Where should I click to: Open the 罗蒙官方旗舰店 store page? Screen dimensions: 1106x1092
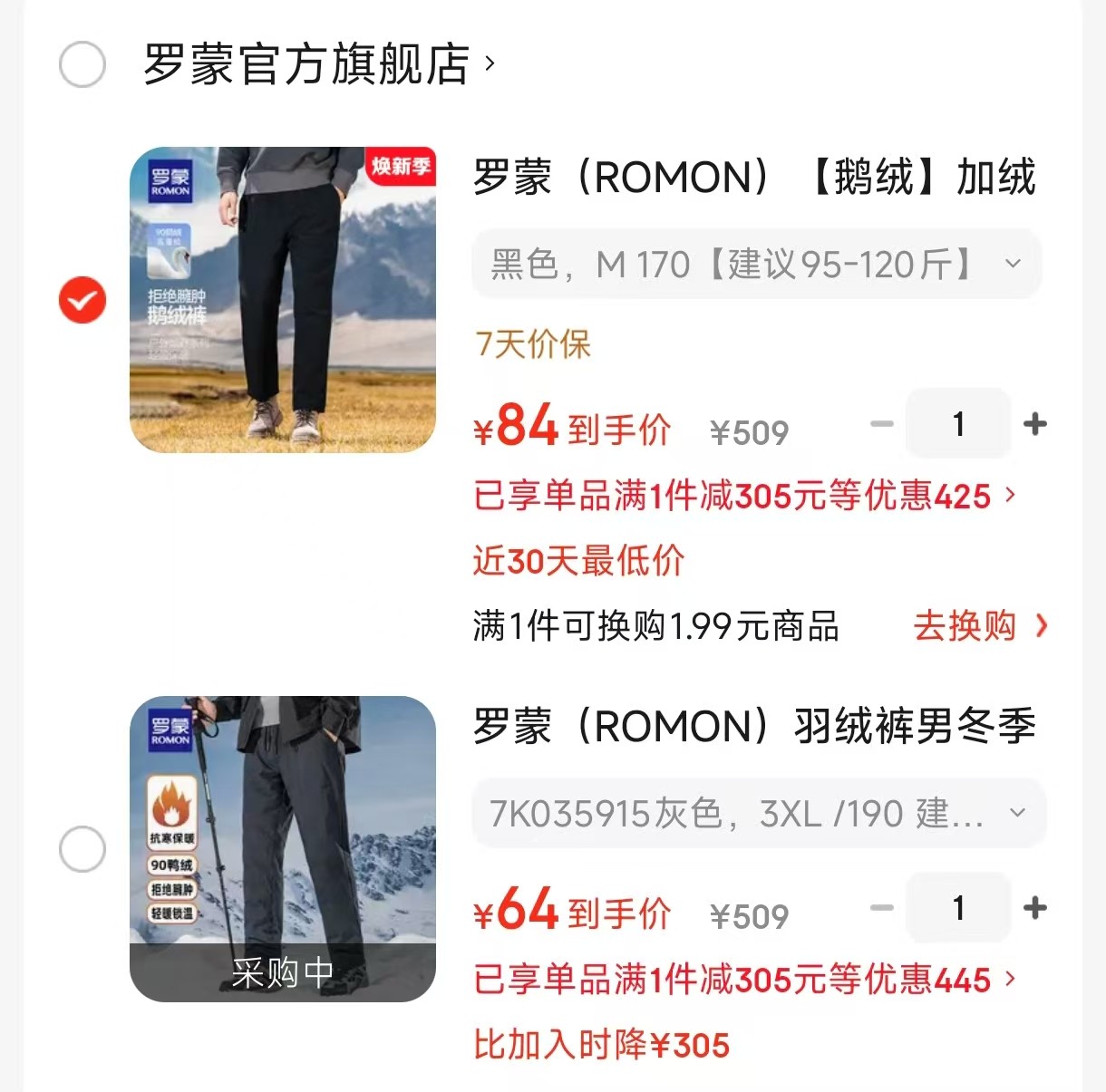coord(317,64)
